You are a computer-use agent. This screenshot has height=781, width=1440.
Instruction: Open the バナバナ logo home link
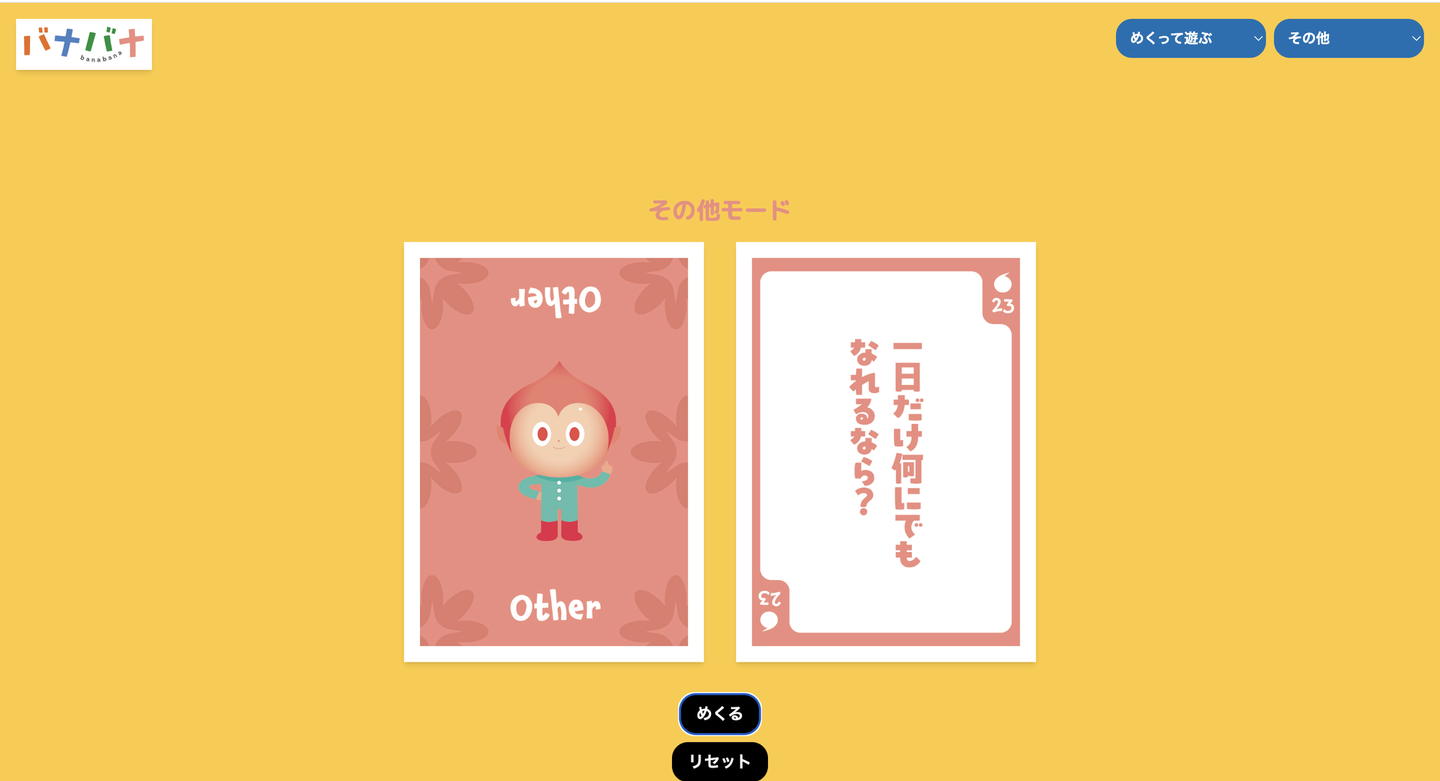click(84, 44)
